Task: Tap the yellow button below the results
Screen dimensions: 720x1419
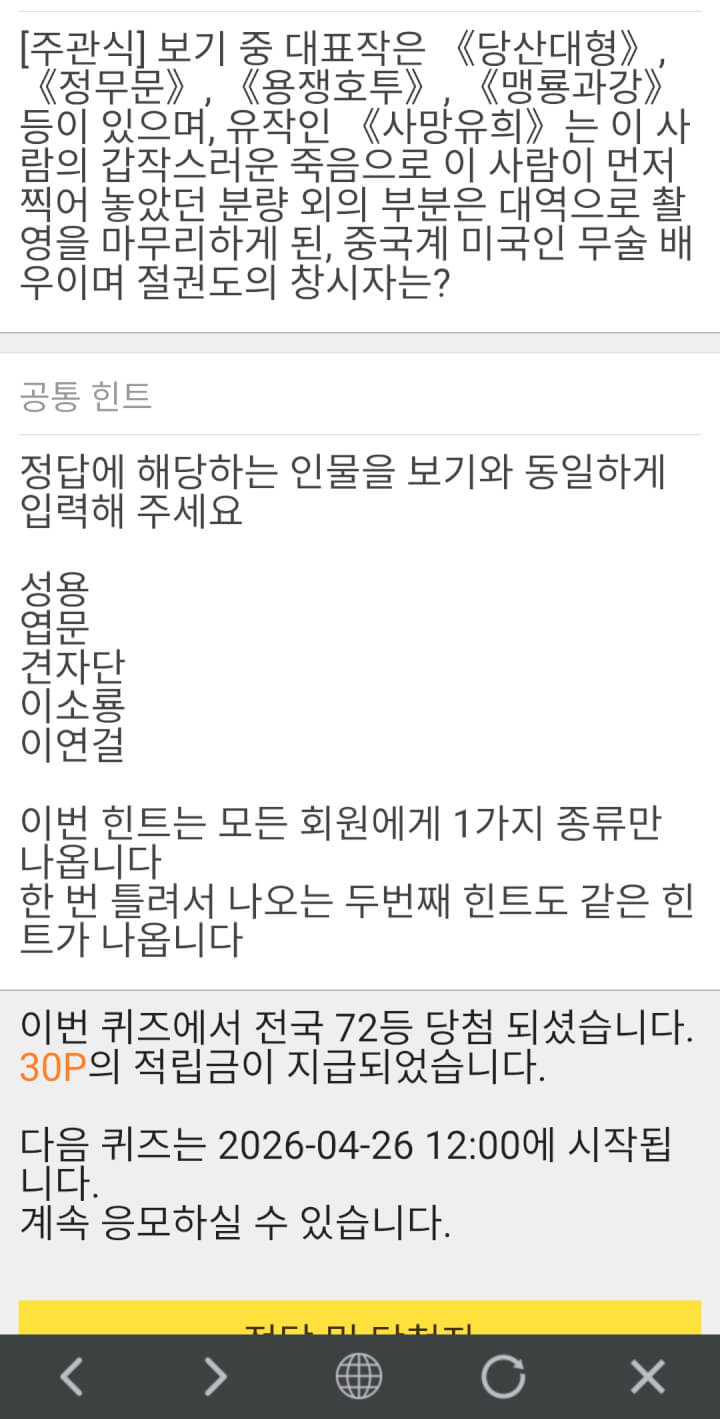Action: (x=359, y=1318)
